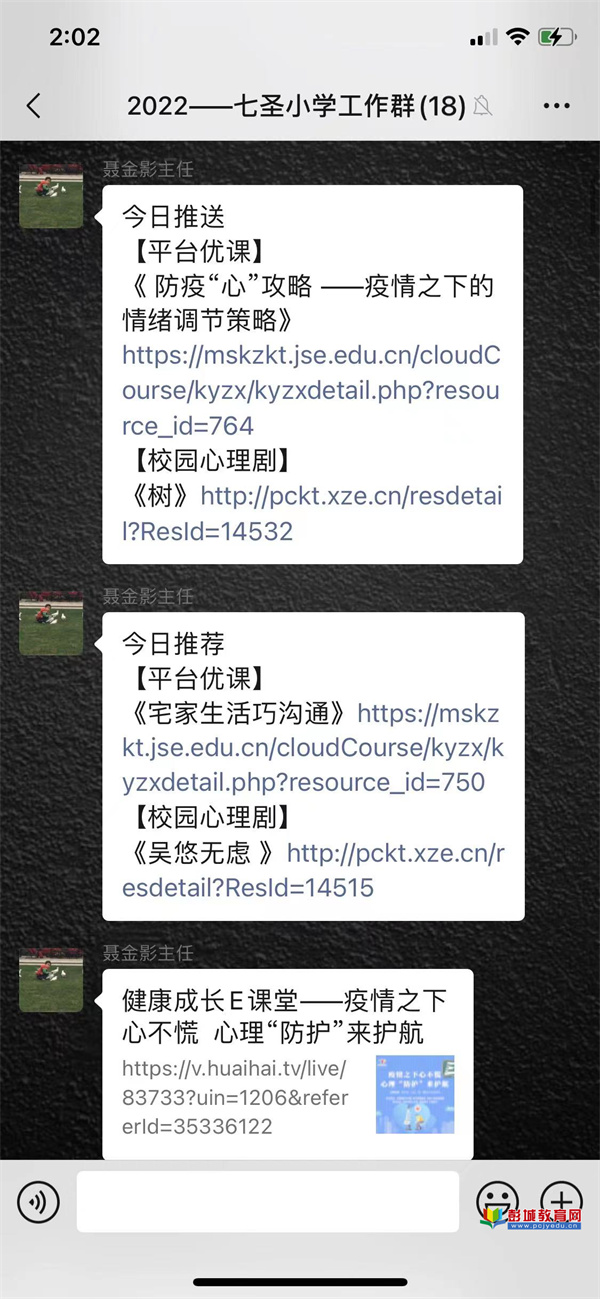Open the mskzkt resource_id=764 link
This screenshot has width=600, height=1299.
click(x=310, y=390)
